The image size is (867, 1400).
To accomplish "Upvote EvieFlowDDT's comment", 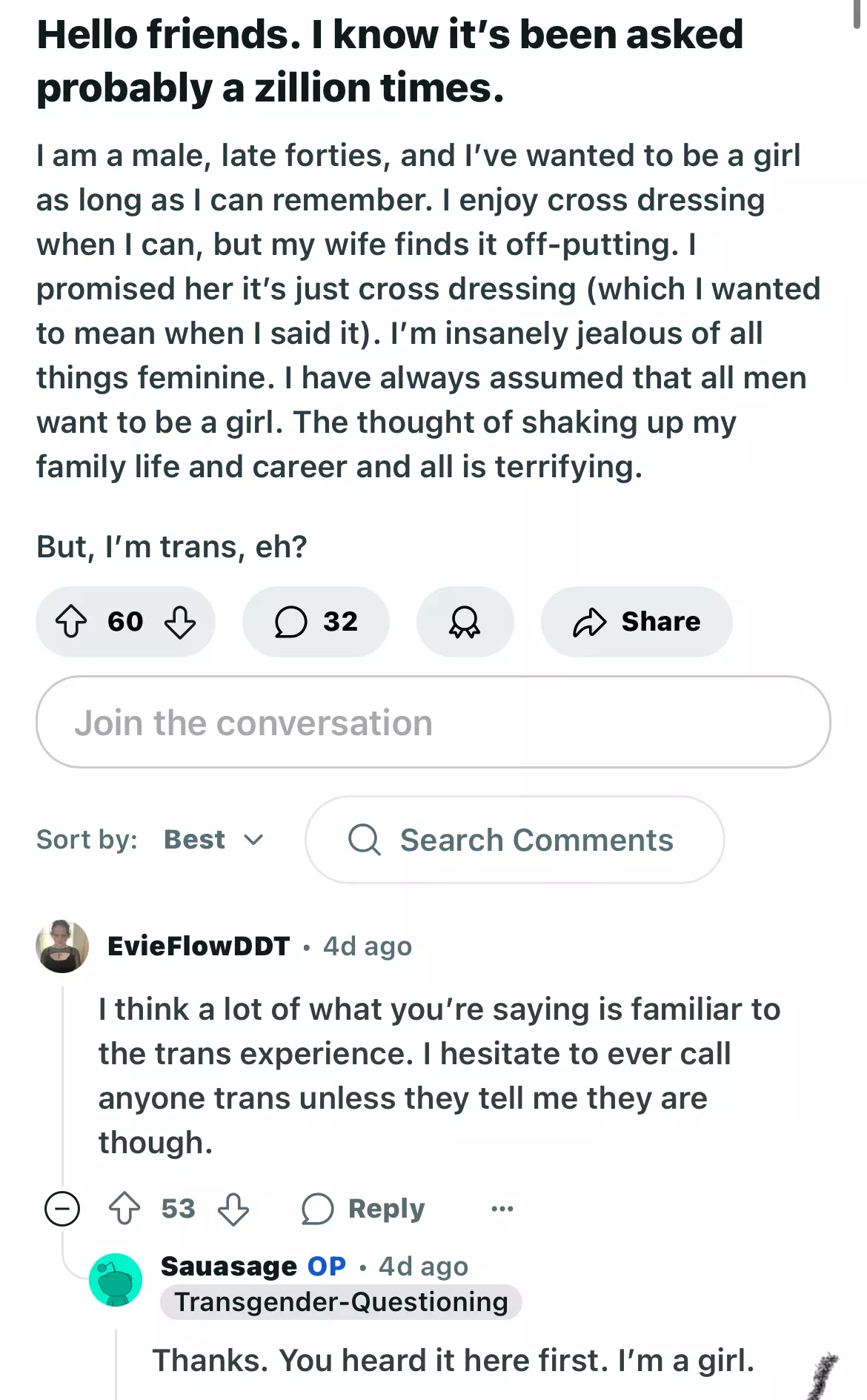I will (x=124, y=1209).
